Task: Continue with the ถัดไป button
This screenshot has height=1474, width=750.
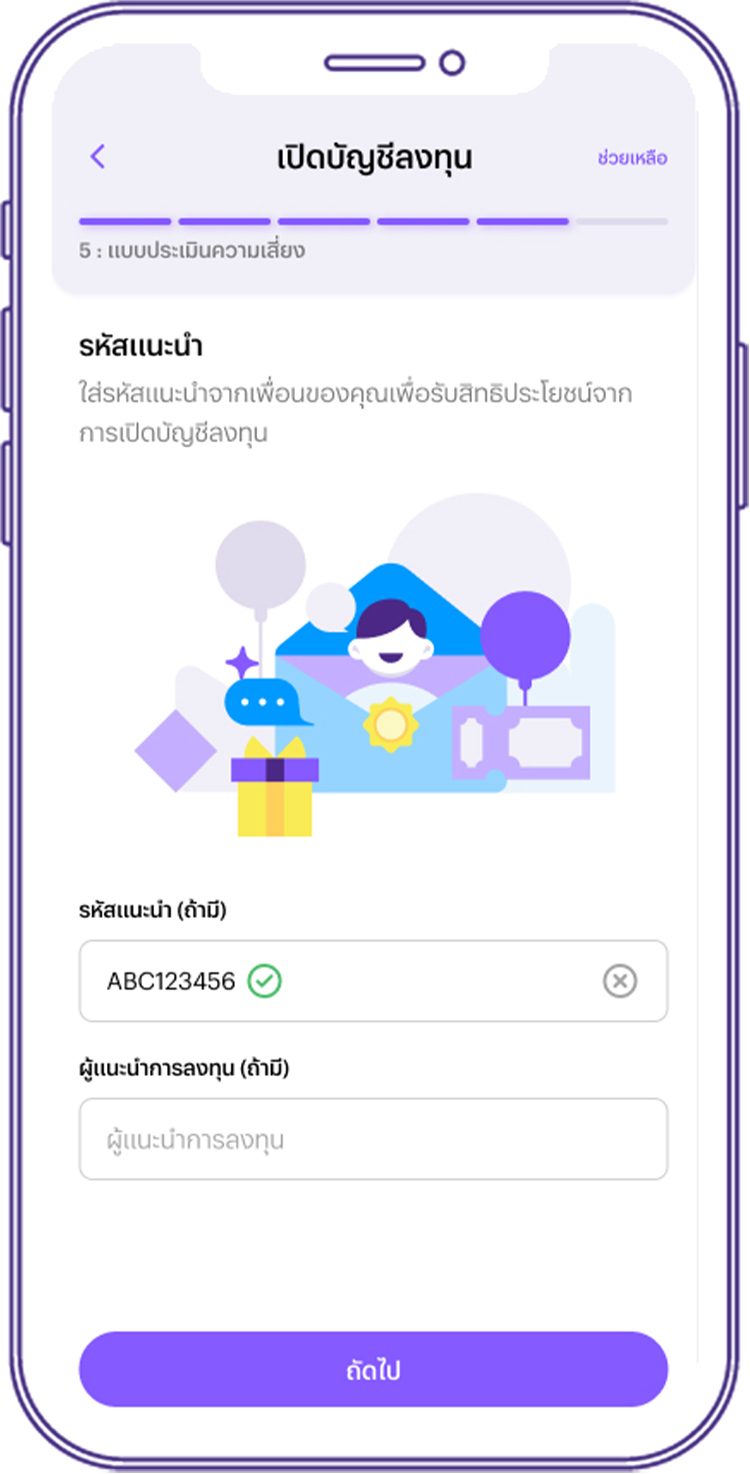Action: 373,1369
